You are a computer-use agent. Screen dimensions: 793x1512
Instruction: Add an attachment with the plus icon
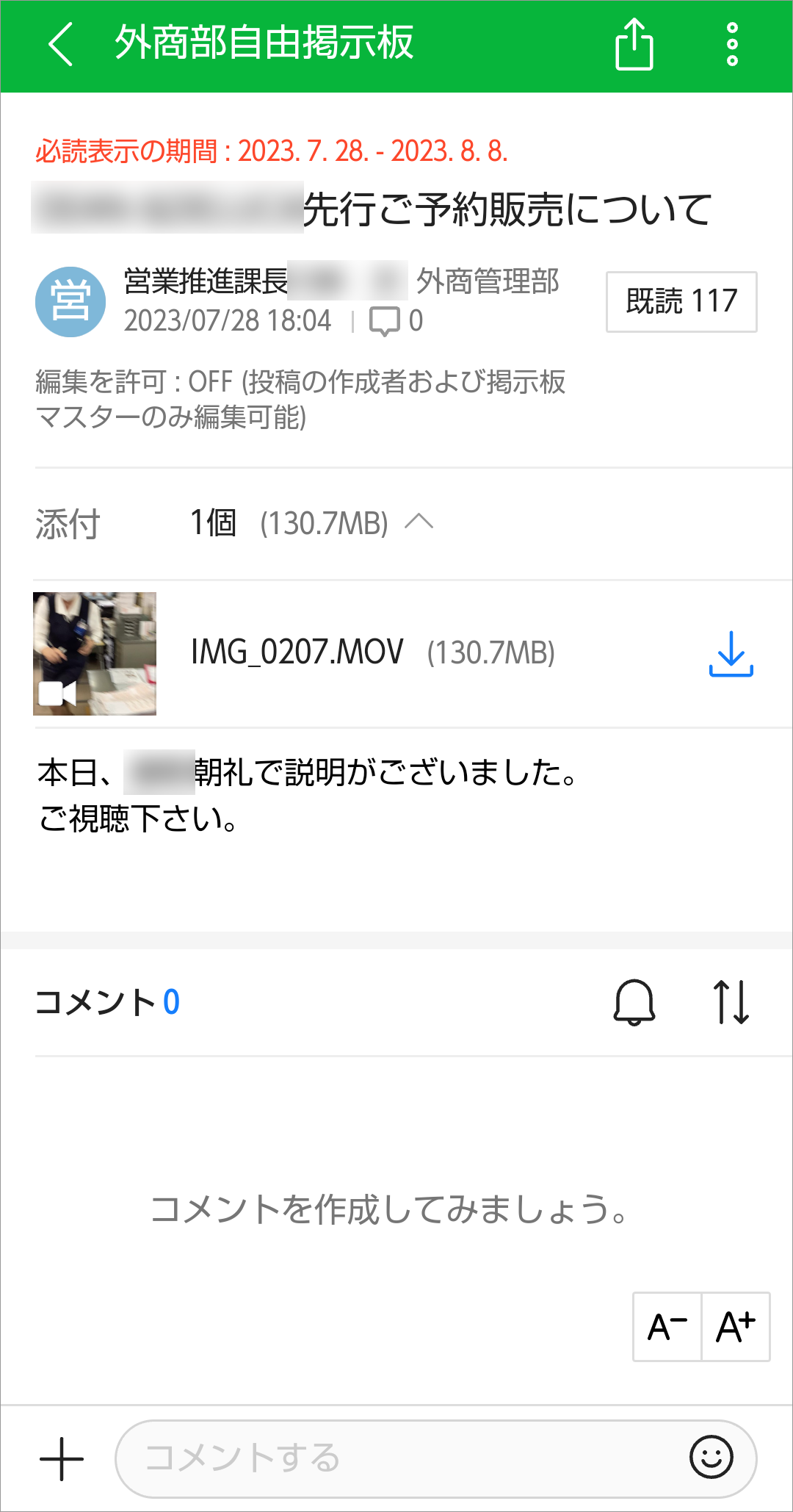pyautogui.click(x=62, y=1458)
